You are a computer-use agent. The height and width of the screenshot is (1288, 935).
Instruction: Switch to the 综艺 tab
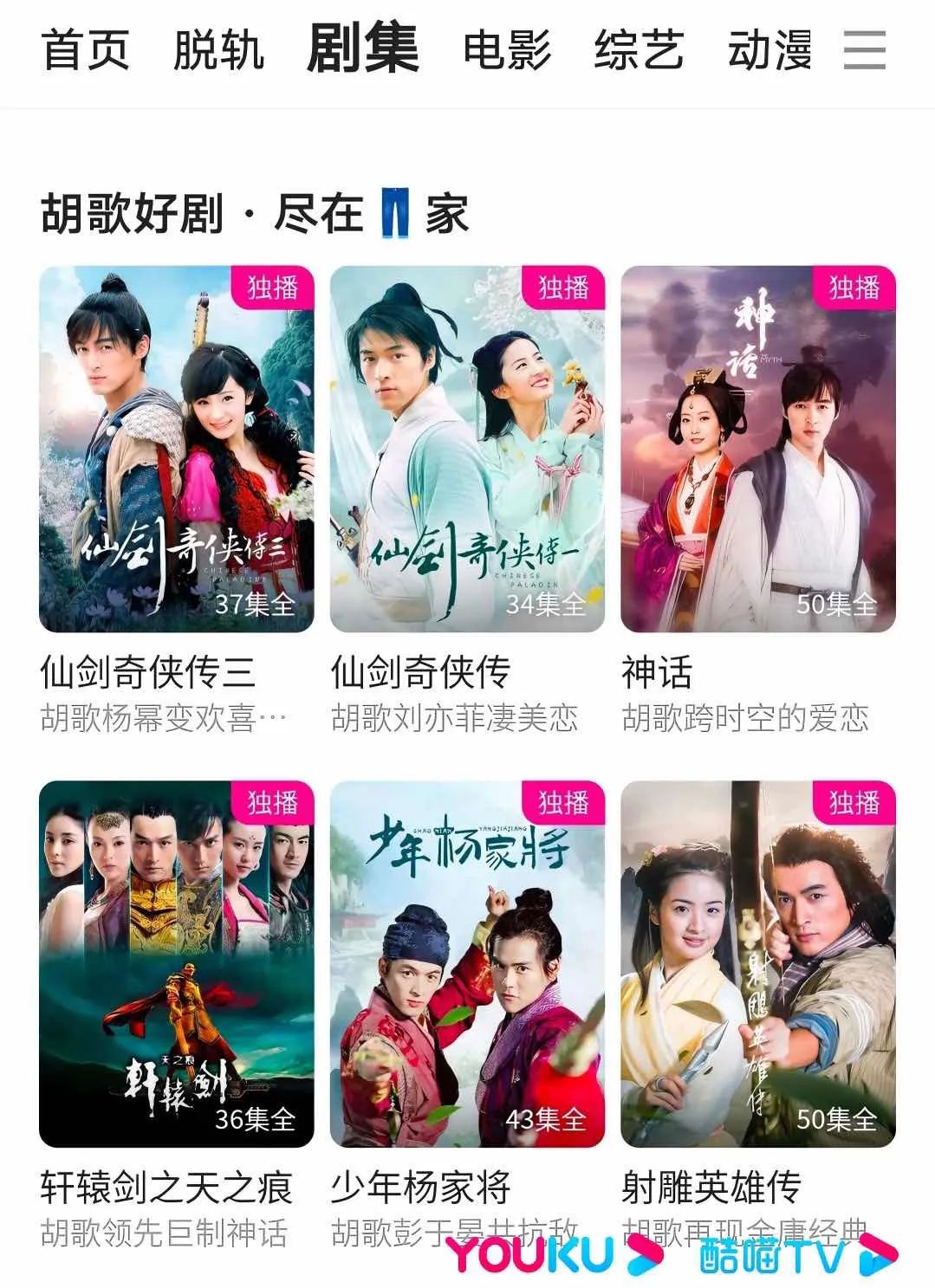(639, 49)
